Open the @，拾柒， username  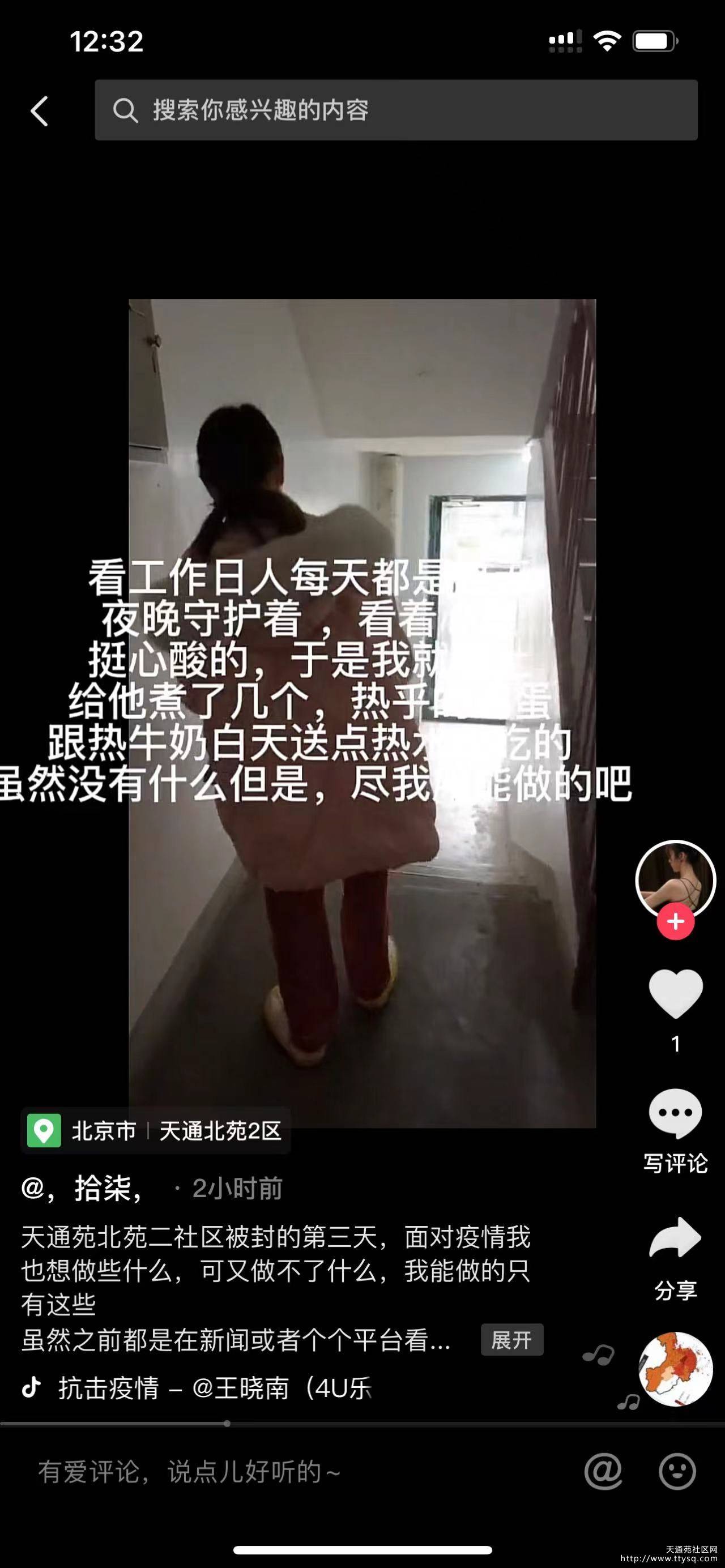pyautogui.click(x=83, y=1188)
